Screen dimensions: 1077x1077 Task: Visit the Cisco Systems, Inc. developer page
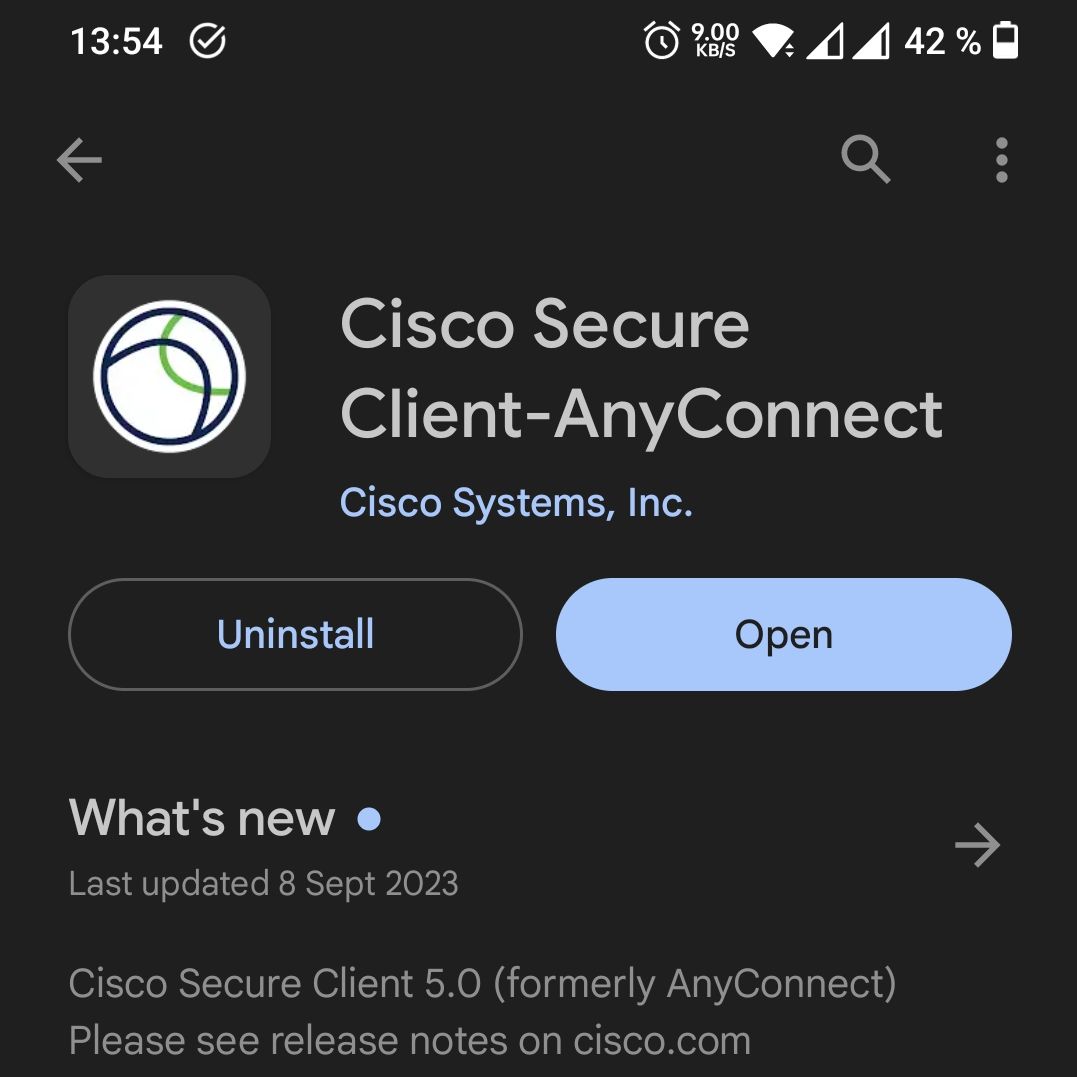(x=516, y=502)
